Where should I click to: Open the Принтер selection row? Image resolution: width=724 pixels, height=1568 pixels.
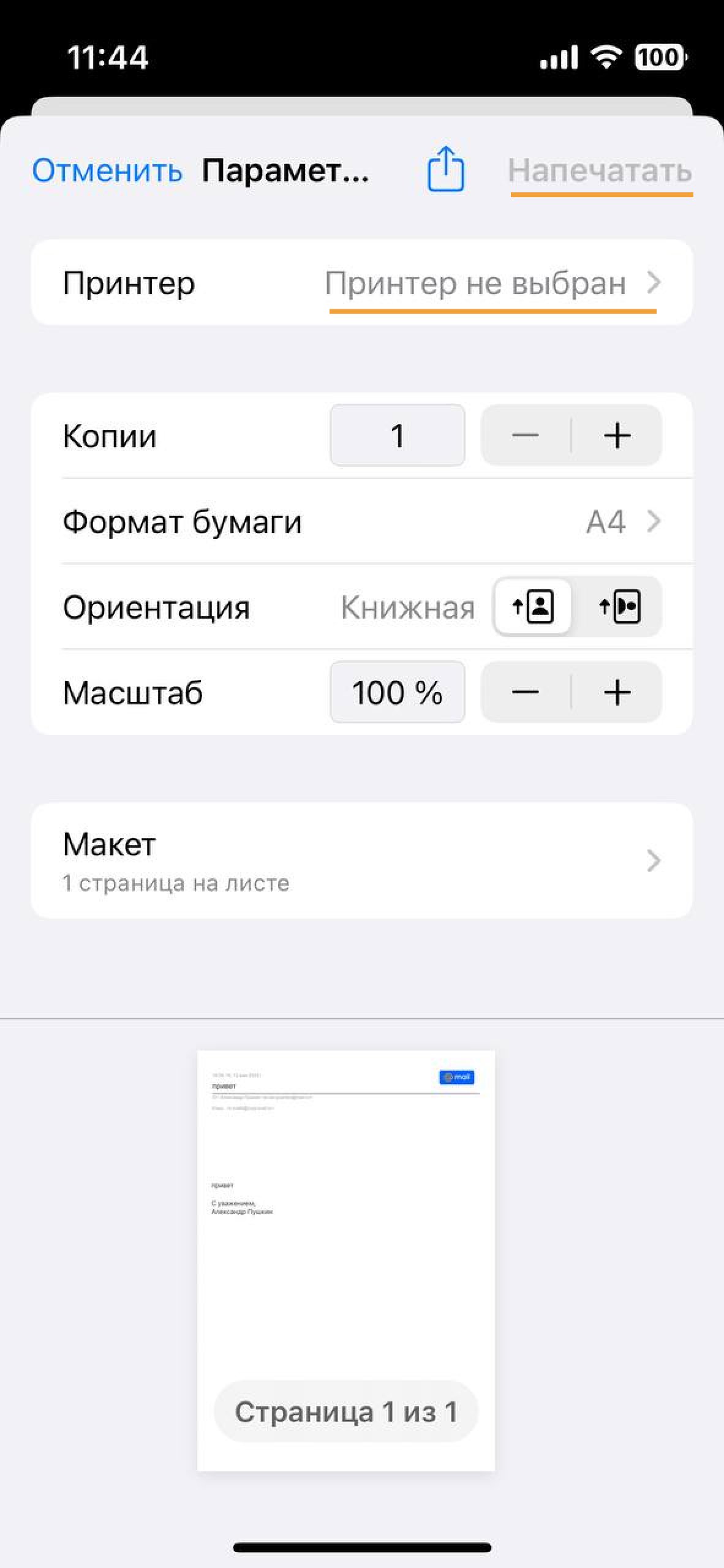point(361,283)
